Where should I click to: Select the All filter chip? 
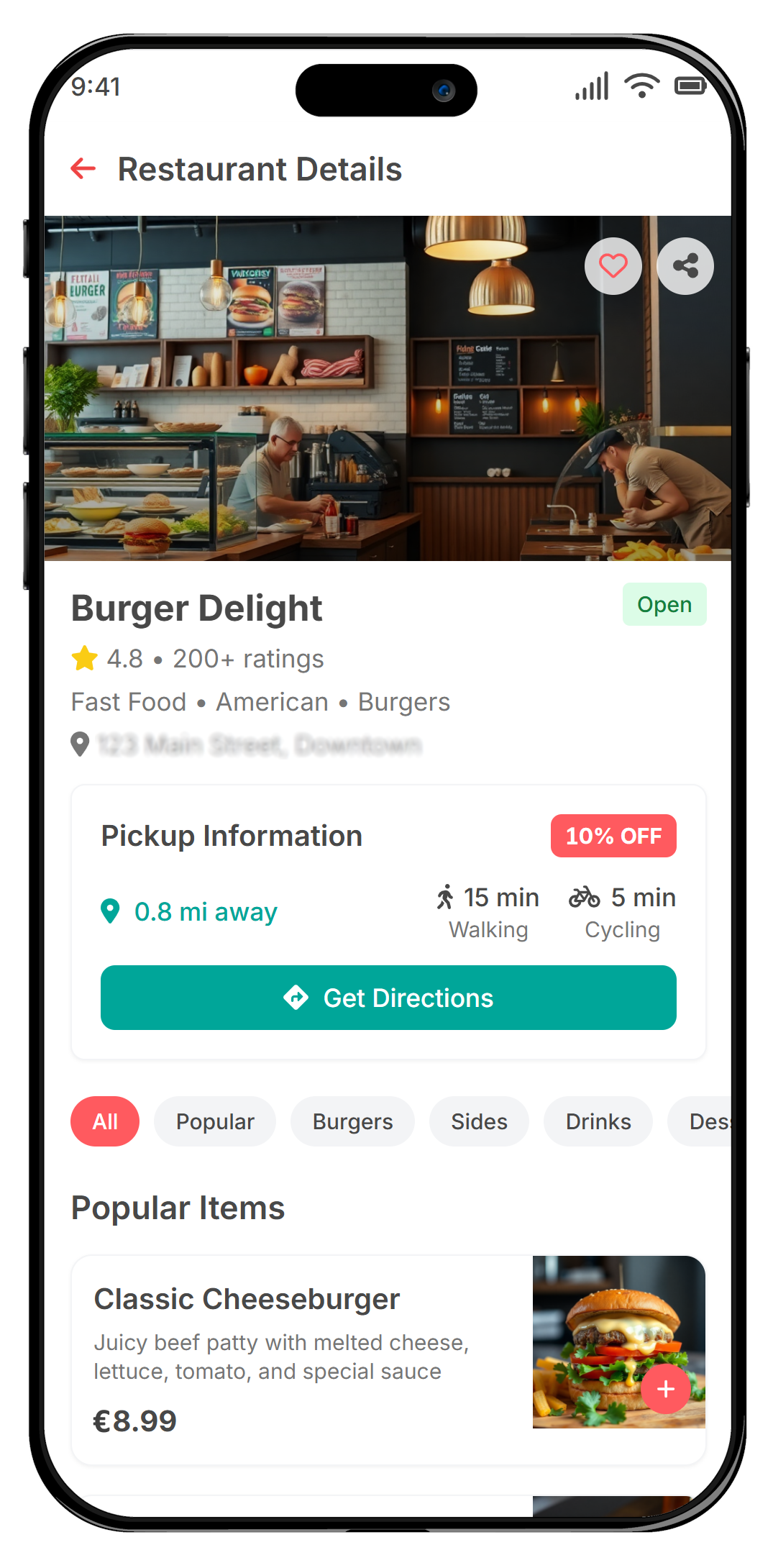(x=105, y=1121)
